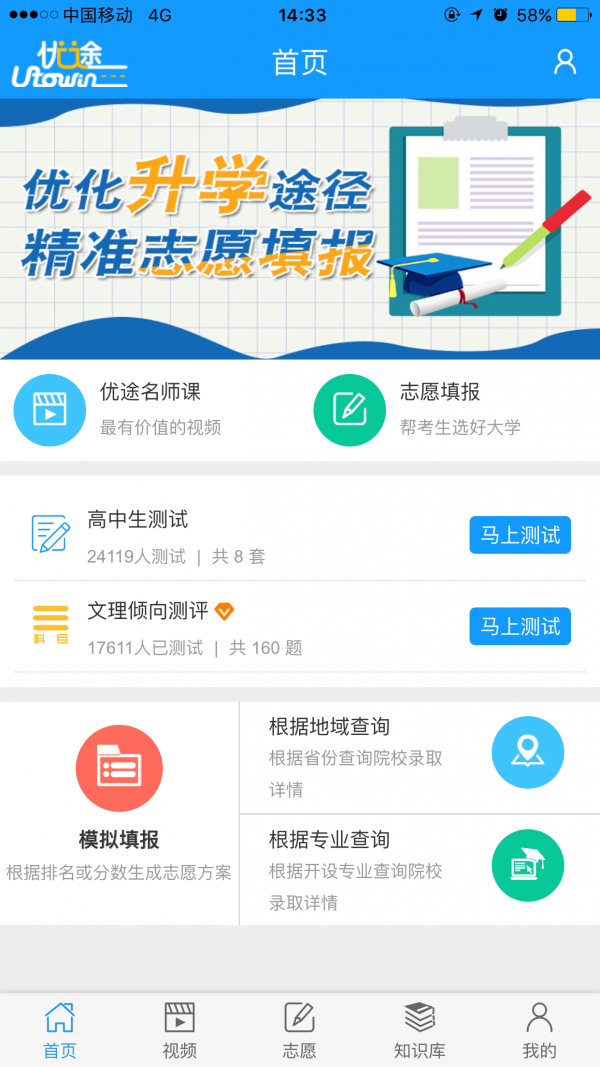Open 根据专业查询 search

[420, 869]
